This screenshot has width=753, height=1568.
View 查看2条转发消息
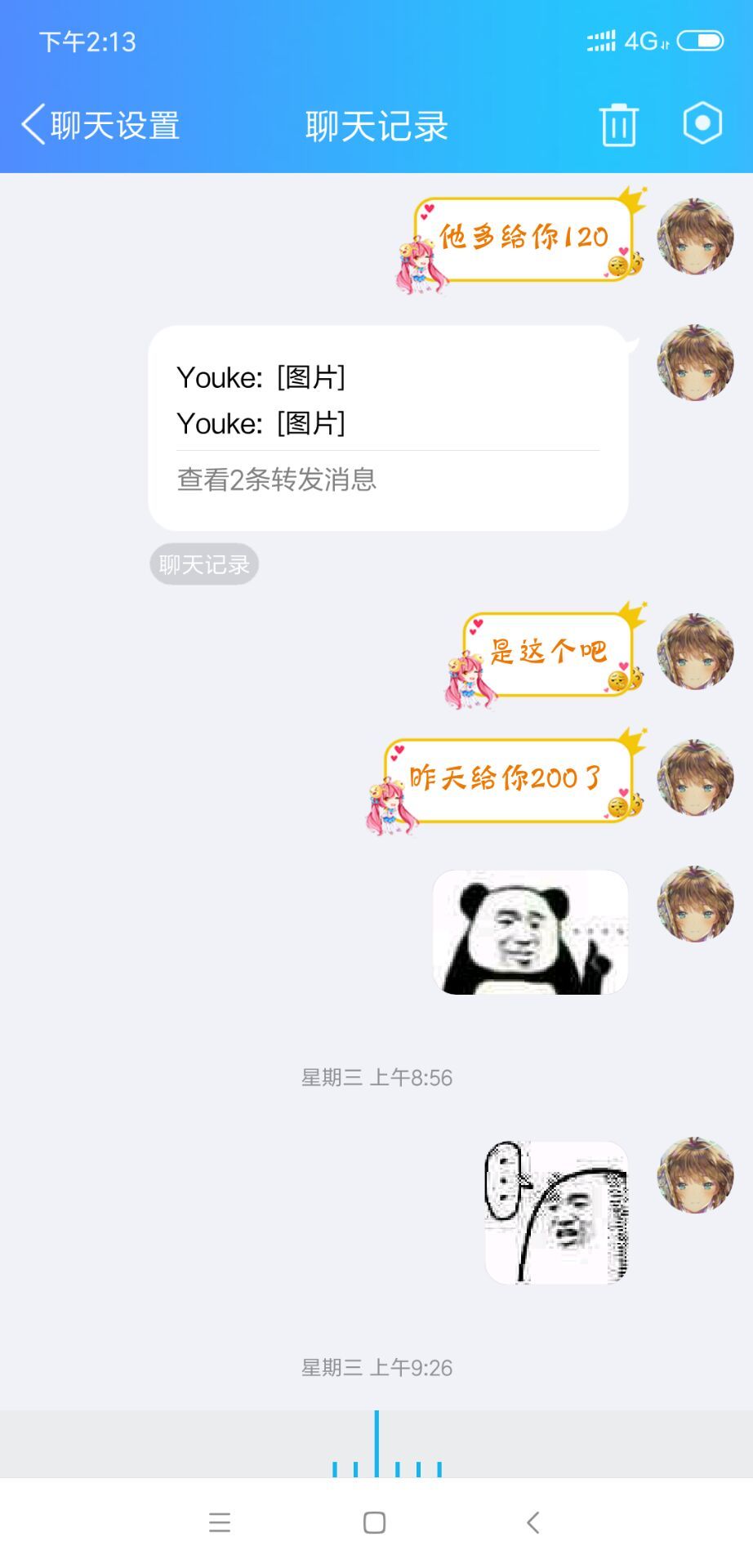(276, 479)
